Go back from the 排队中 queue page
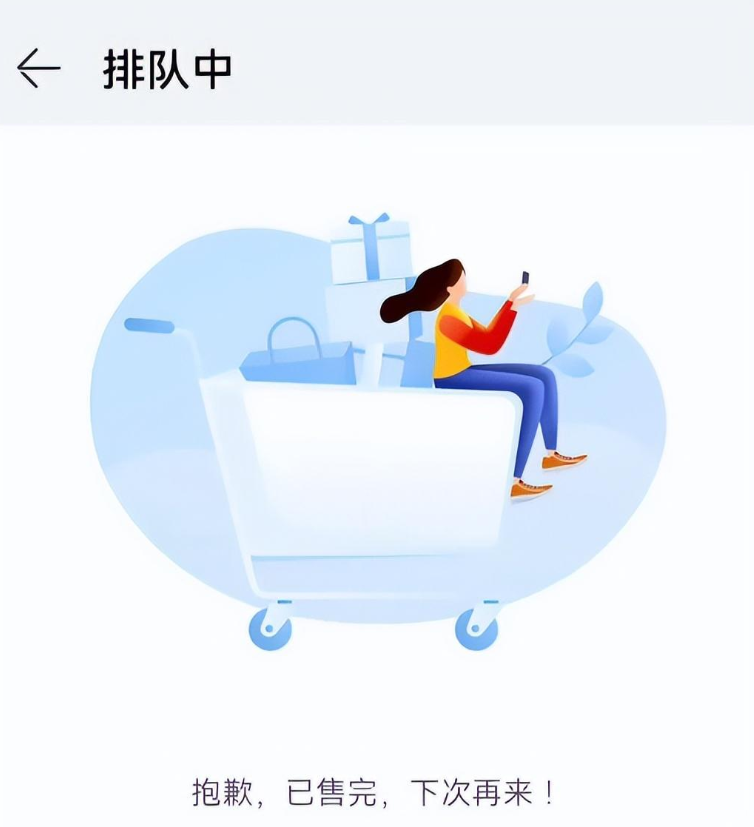 tap(39, 68)
